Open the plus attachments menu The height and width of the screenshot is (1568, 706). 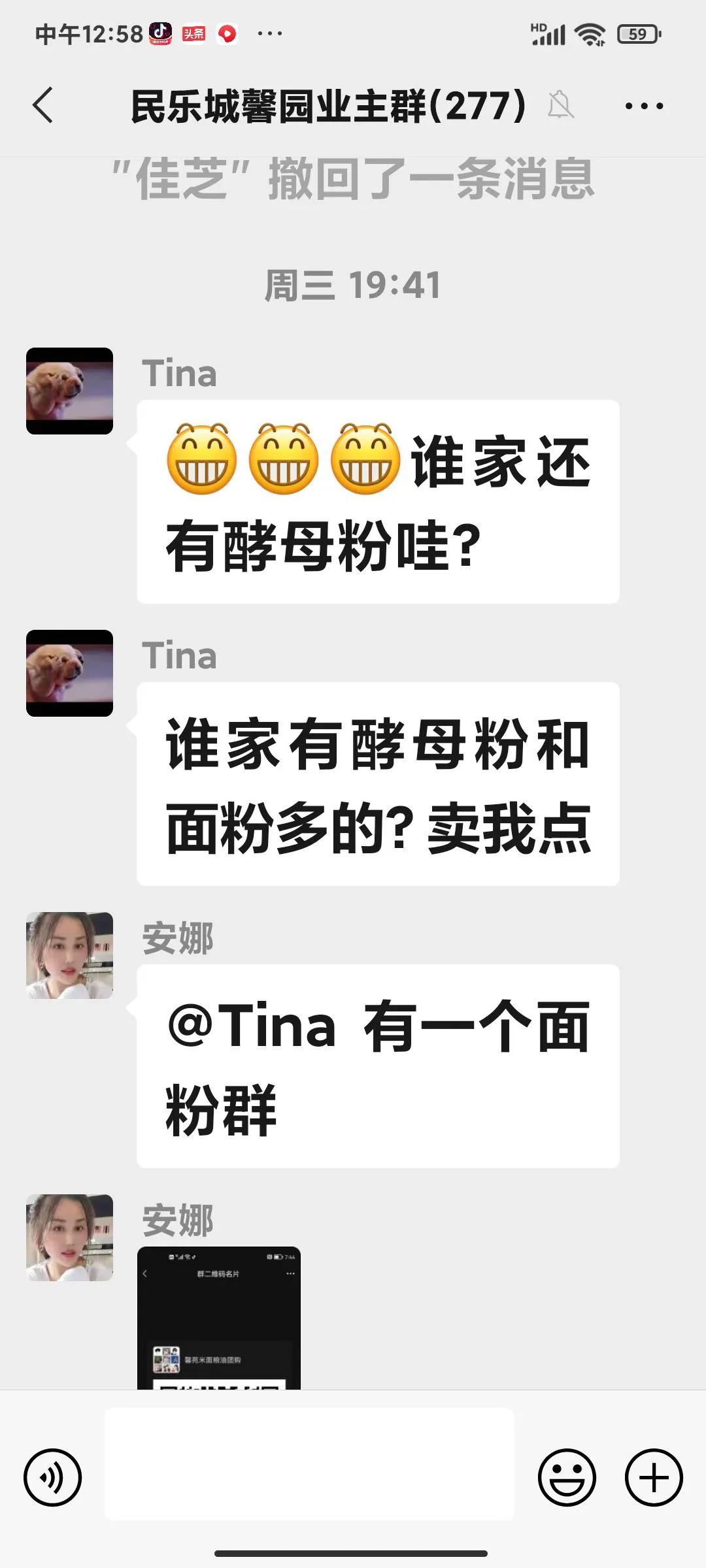[654, 1478]
